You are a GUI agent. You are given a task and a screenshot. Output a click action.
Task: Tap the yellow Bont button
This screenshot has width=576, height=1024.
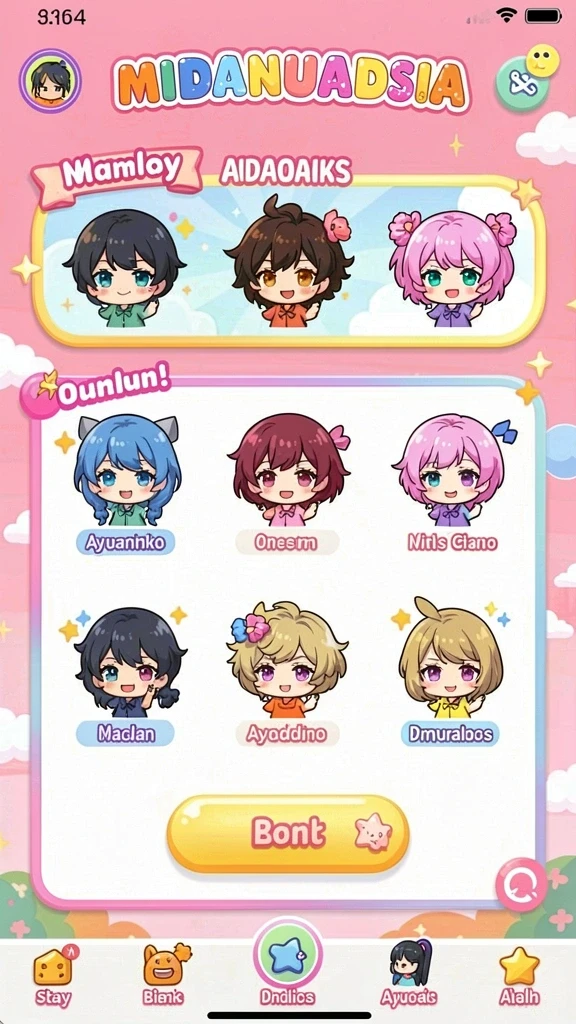coord(288,833)
